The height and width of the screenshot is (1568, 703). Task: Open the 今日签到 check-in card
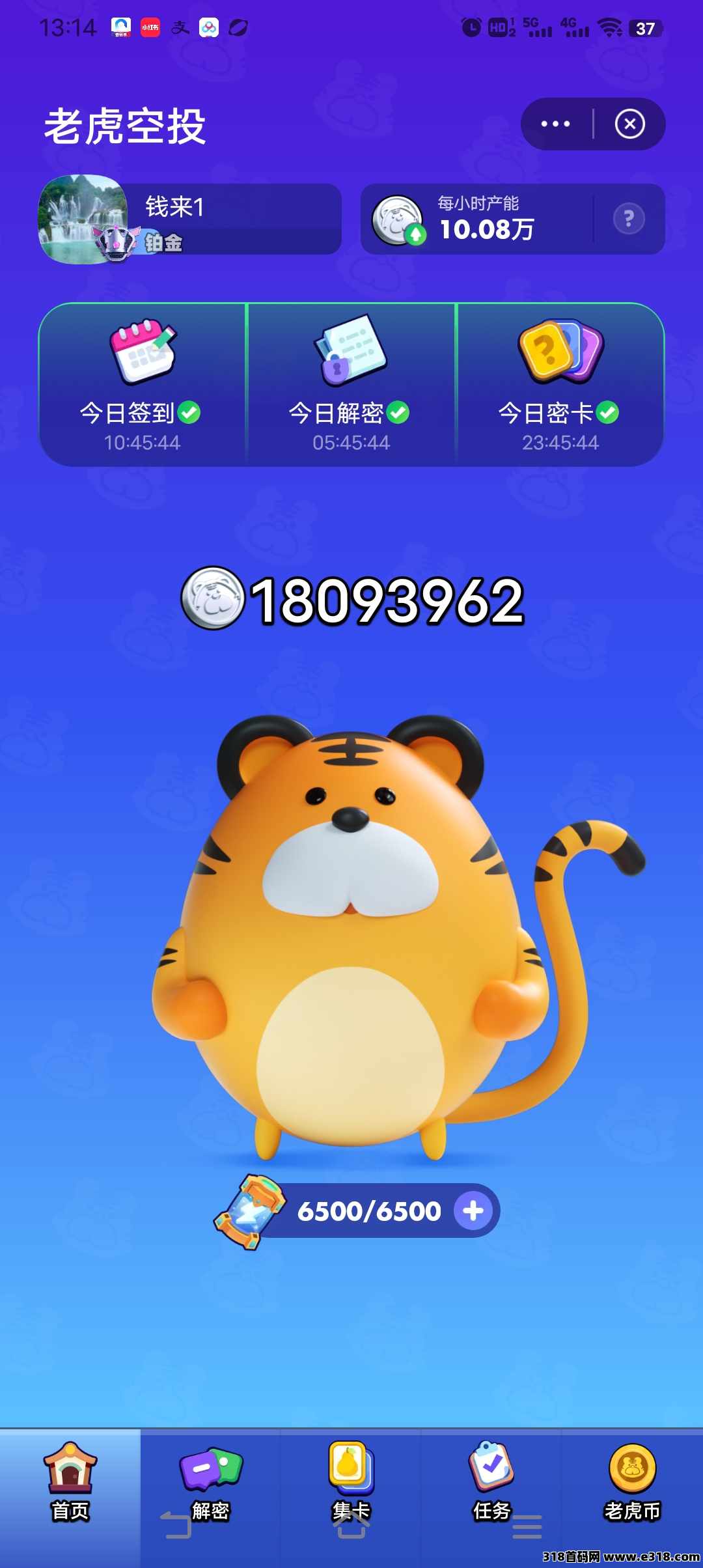pos(142,384)
